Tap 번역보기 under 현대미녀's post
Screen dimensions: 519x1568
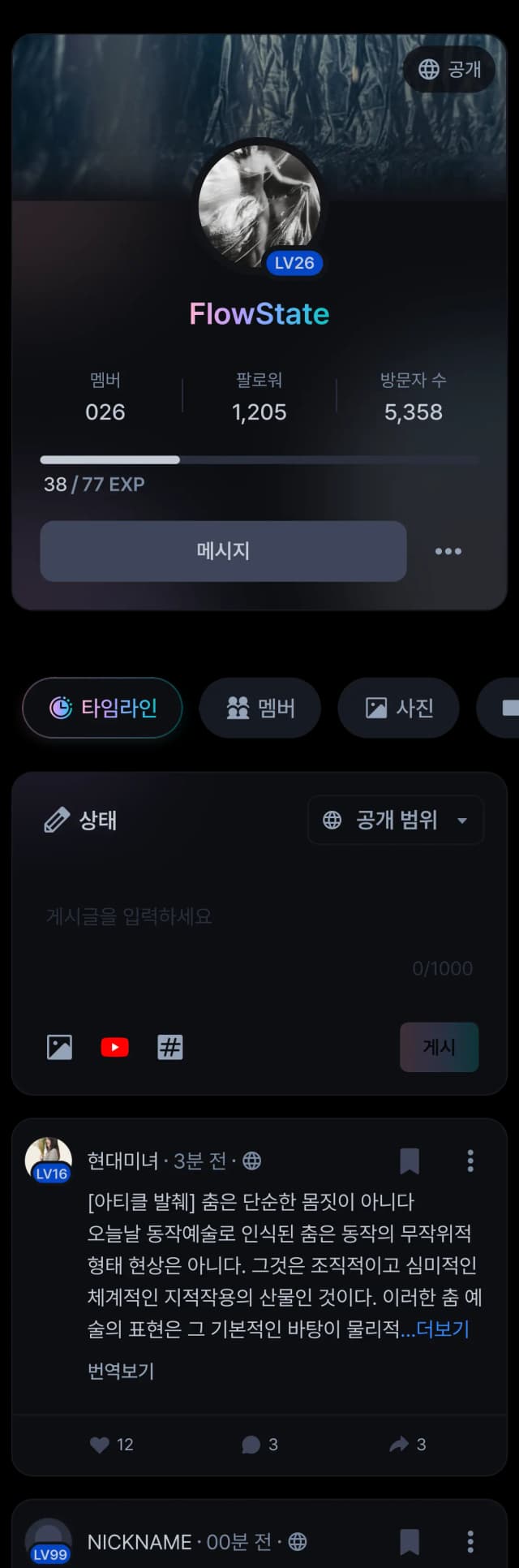[x=121, y=1371]
